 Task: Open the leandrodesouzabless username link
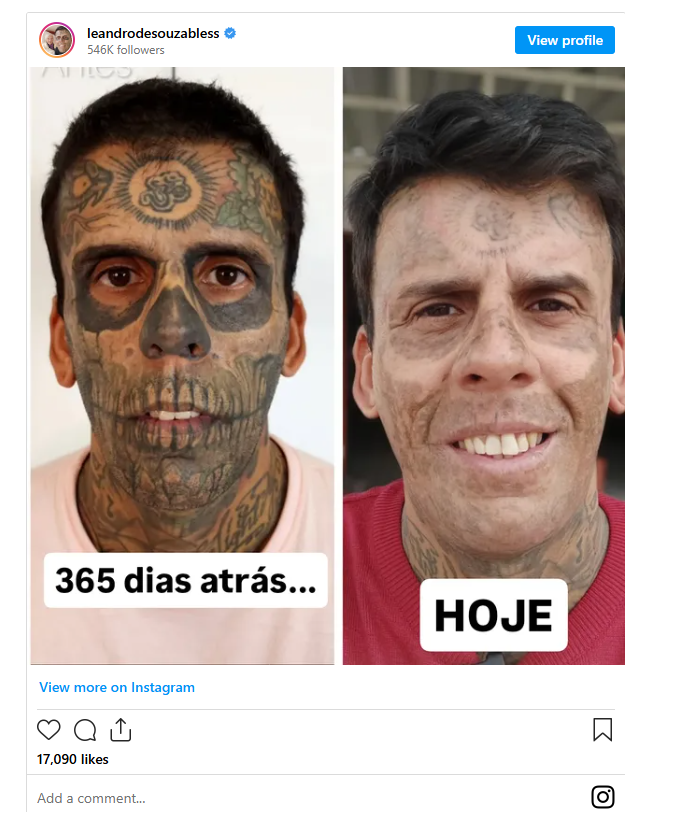pos(153,33)
